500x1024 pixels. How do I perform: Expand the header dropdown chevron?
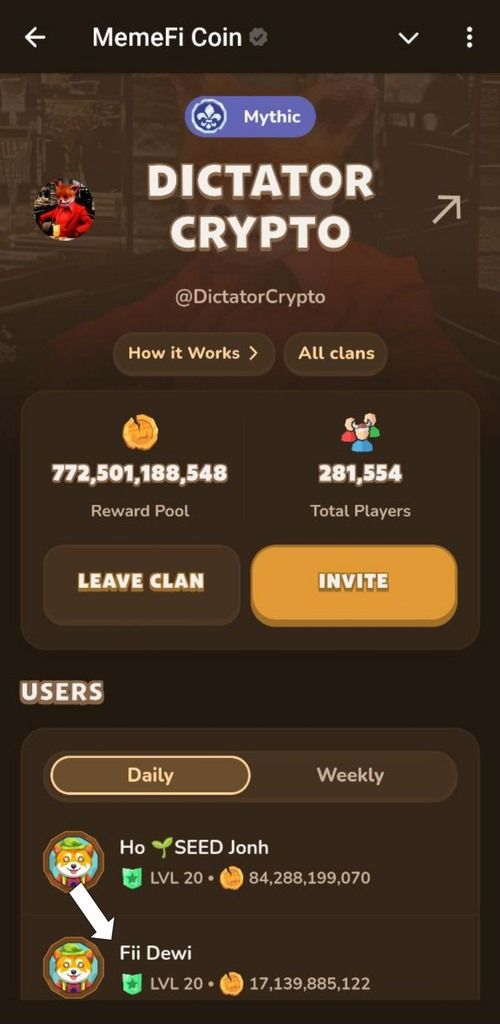pyautogui.click(x=409, y=39)
